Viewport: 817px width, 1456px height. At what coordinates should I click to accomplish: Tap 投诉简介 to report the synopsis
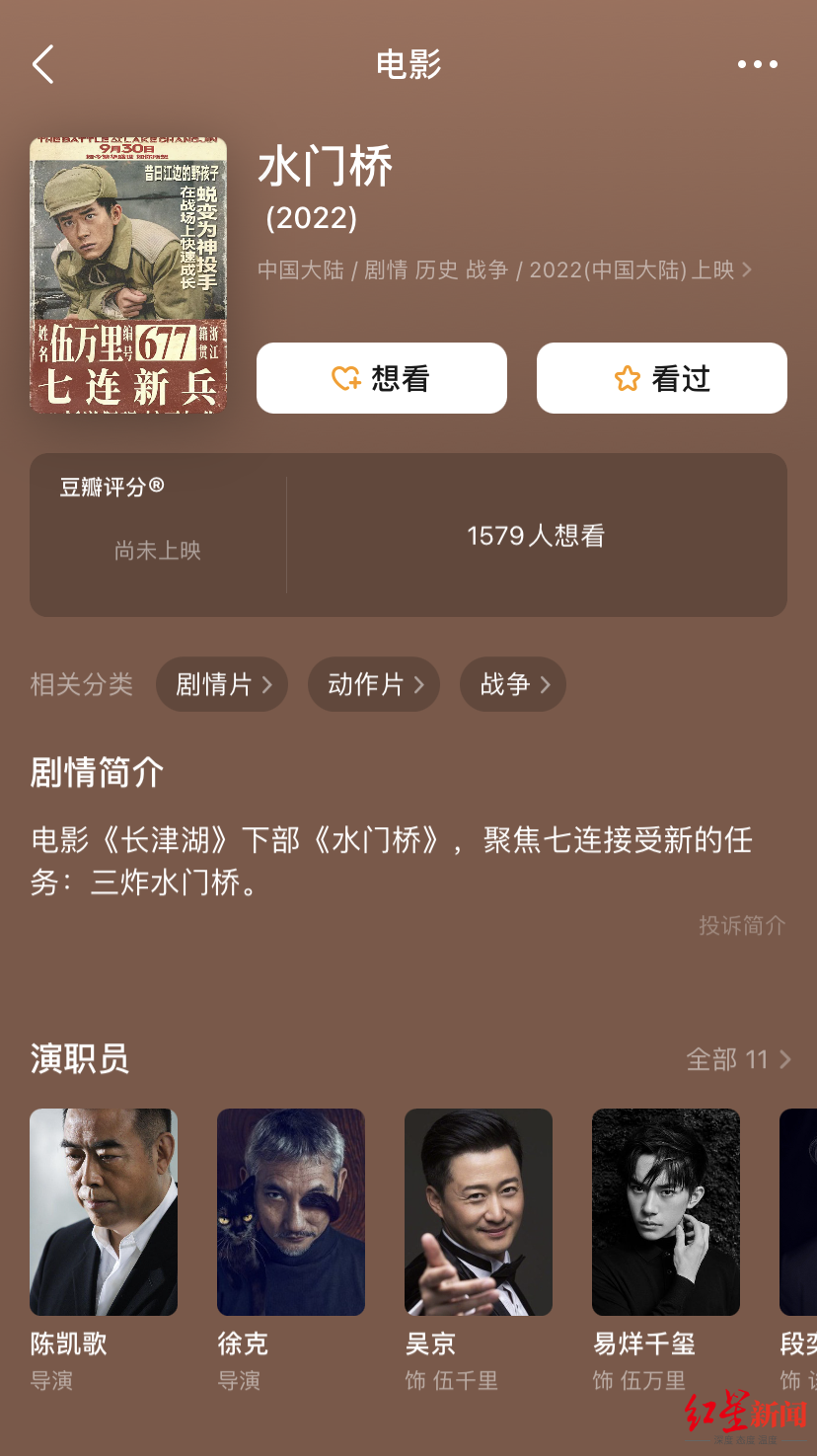(742, 925)
